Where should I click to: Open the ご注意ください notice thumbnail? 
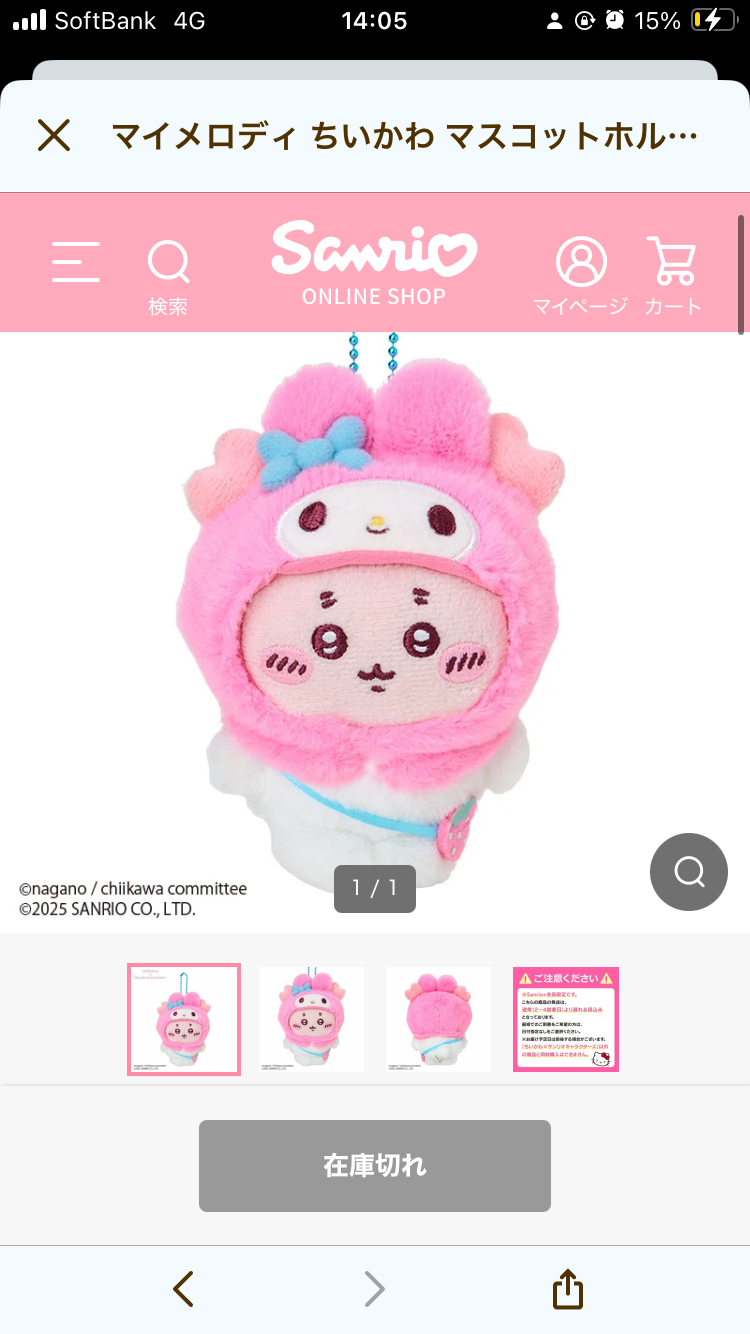pyautogui.click(x=566, y=1019)
